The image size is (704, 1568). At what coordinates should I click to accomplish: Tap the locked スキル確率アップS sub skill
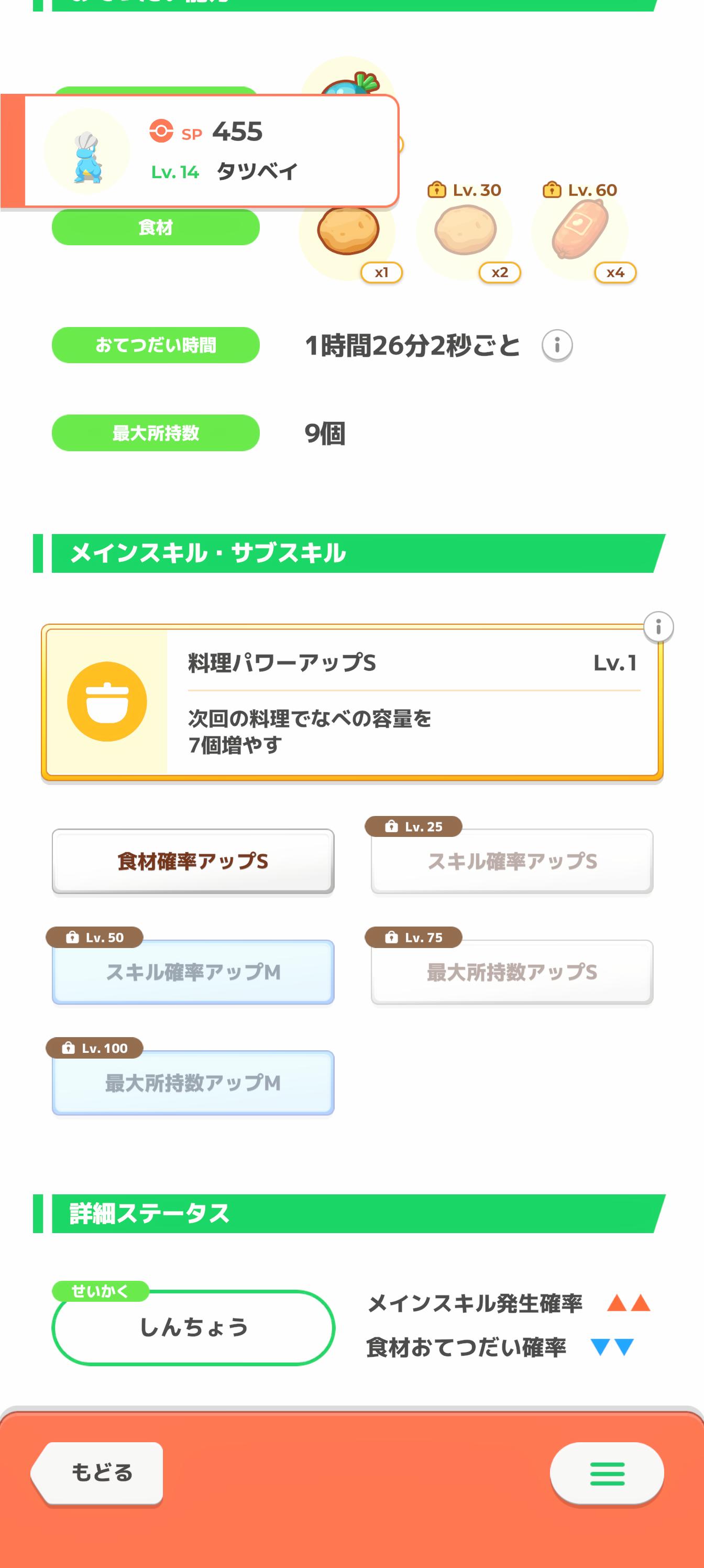512,862
